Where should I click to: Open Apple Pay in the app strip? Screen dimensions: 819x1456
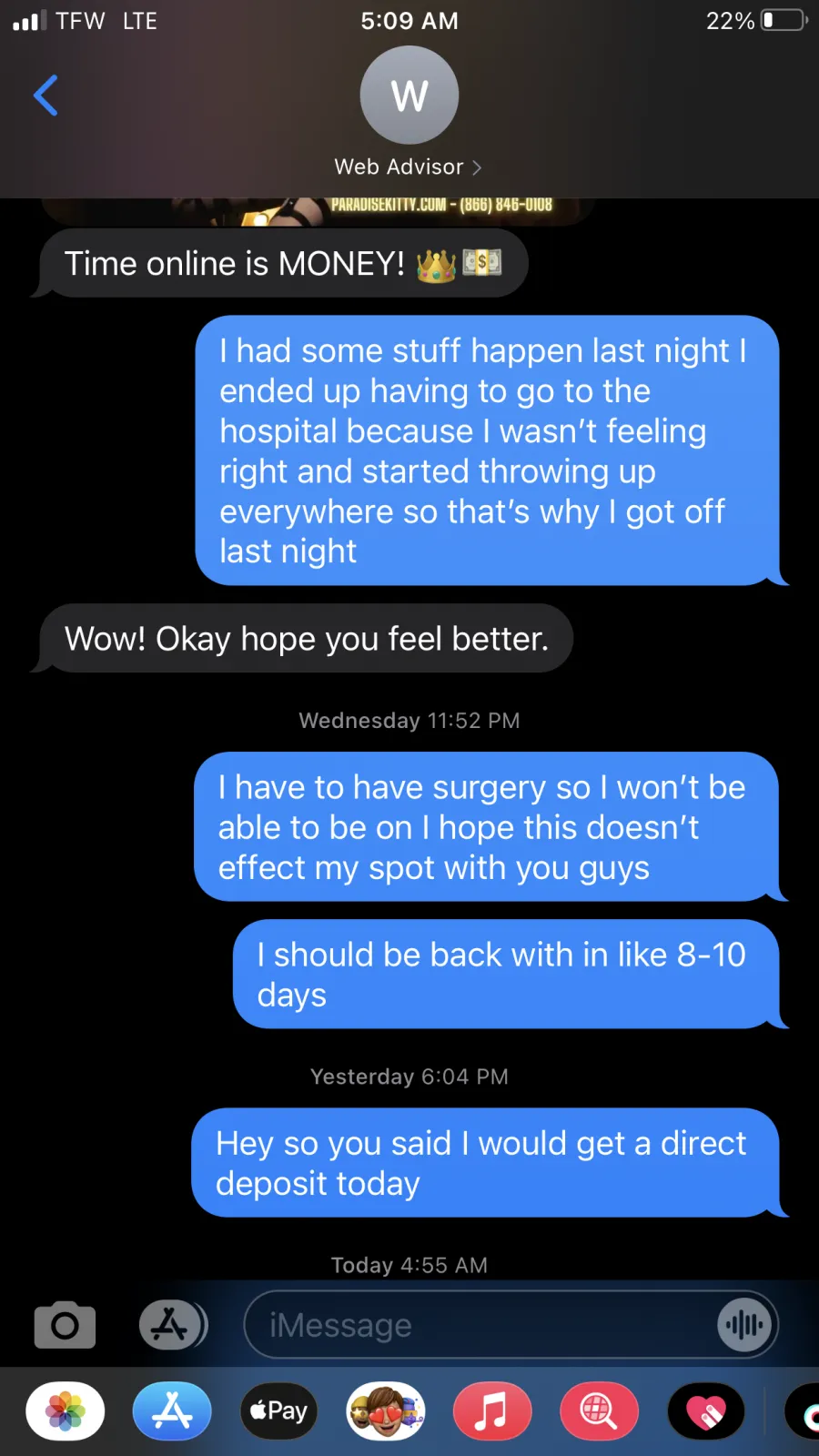[x=278, y=1411]
